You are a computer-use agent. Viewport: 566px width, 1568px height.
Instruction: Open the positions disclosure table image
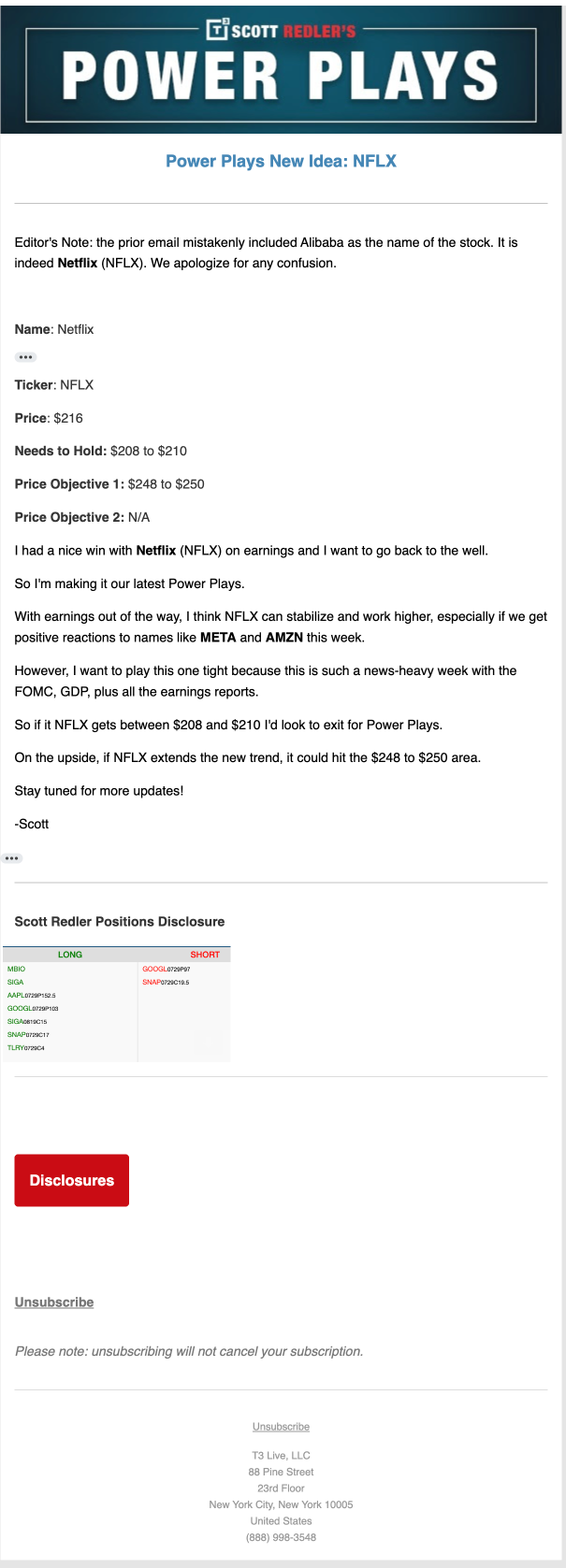117,1004
